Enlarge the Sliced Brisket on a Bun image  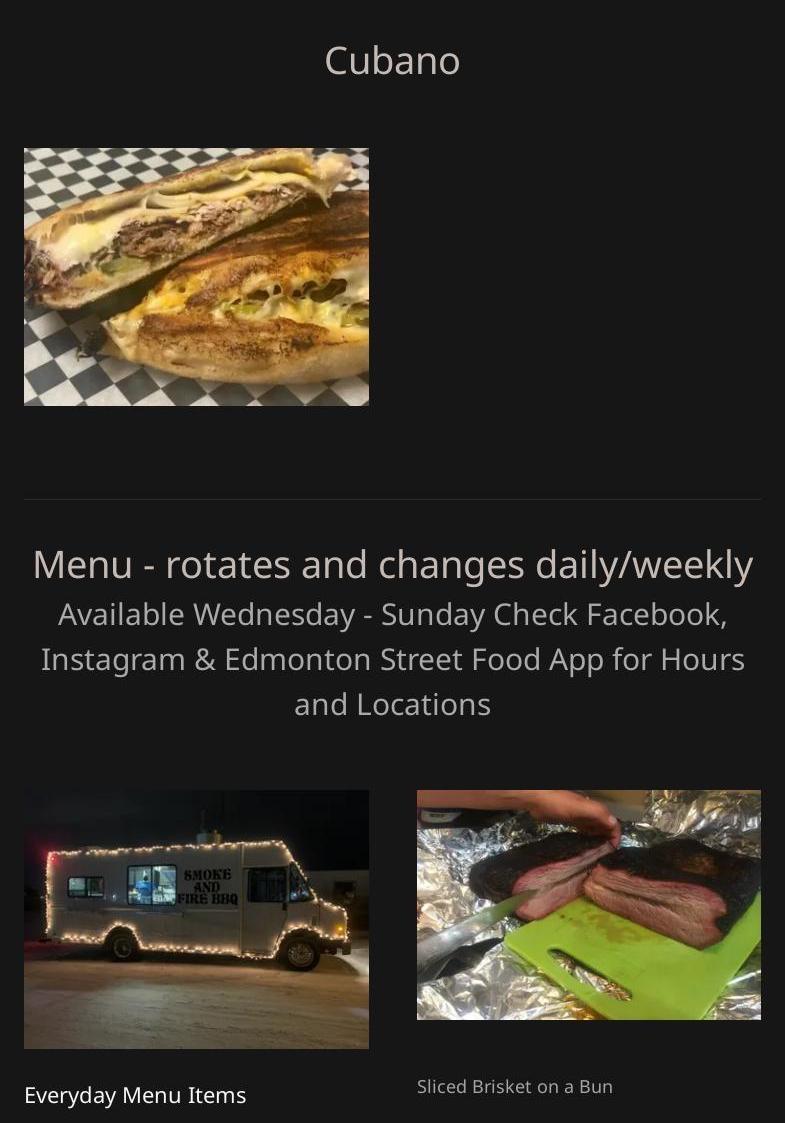pos(588,905)
